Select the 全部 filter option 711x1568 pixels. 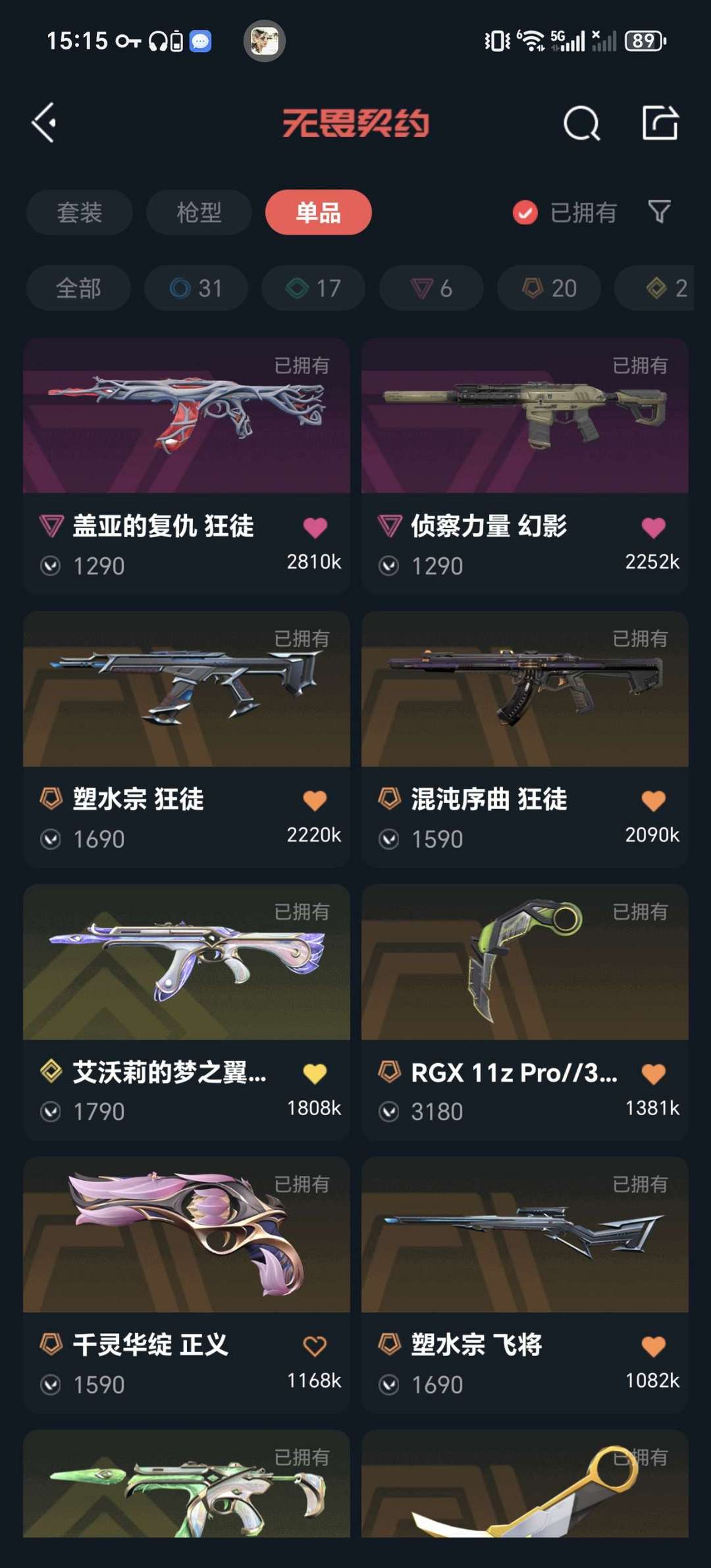(78, 288)
